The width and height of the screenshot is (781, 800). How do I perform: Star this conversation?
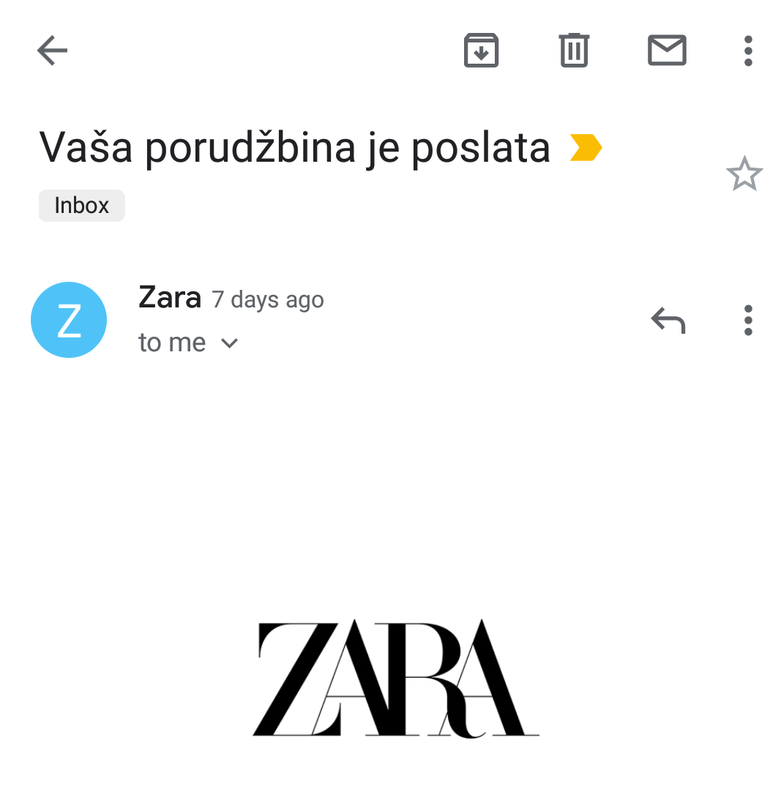point(743,175)
